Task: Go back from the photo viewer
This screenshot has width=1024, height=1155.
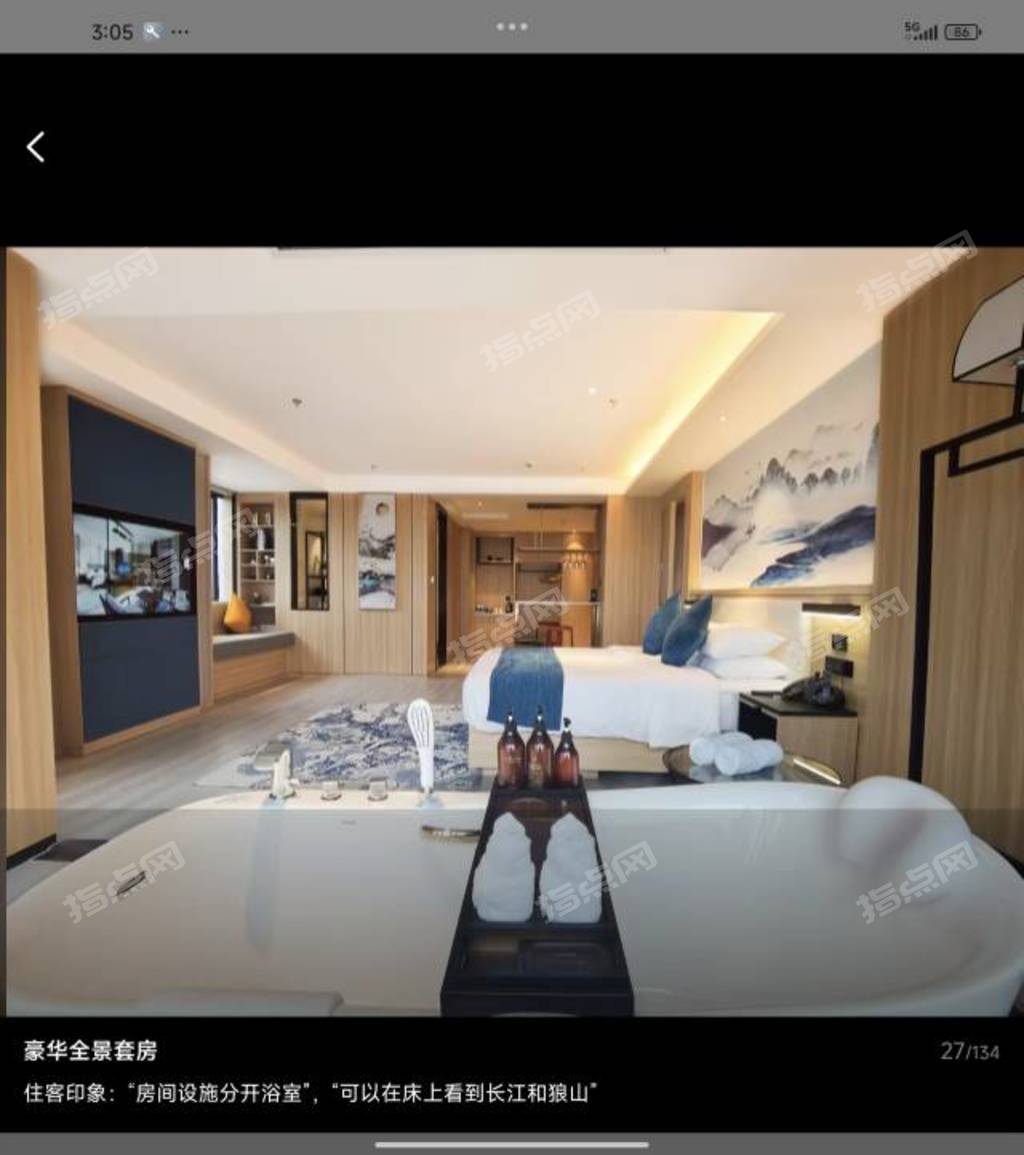Action: click(36, 147)
